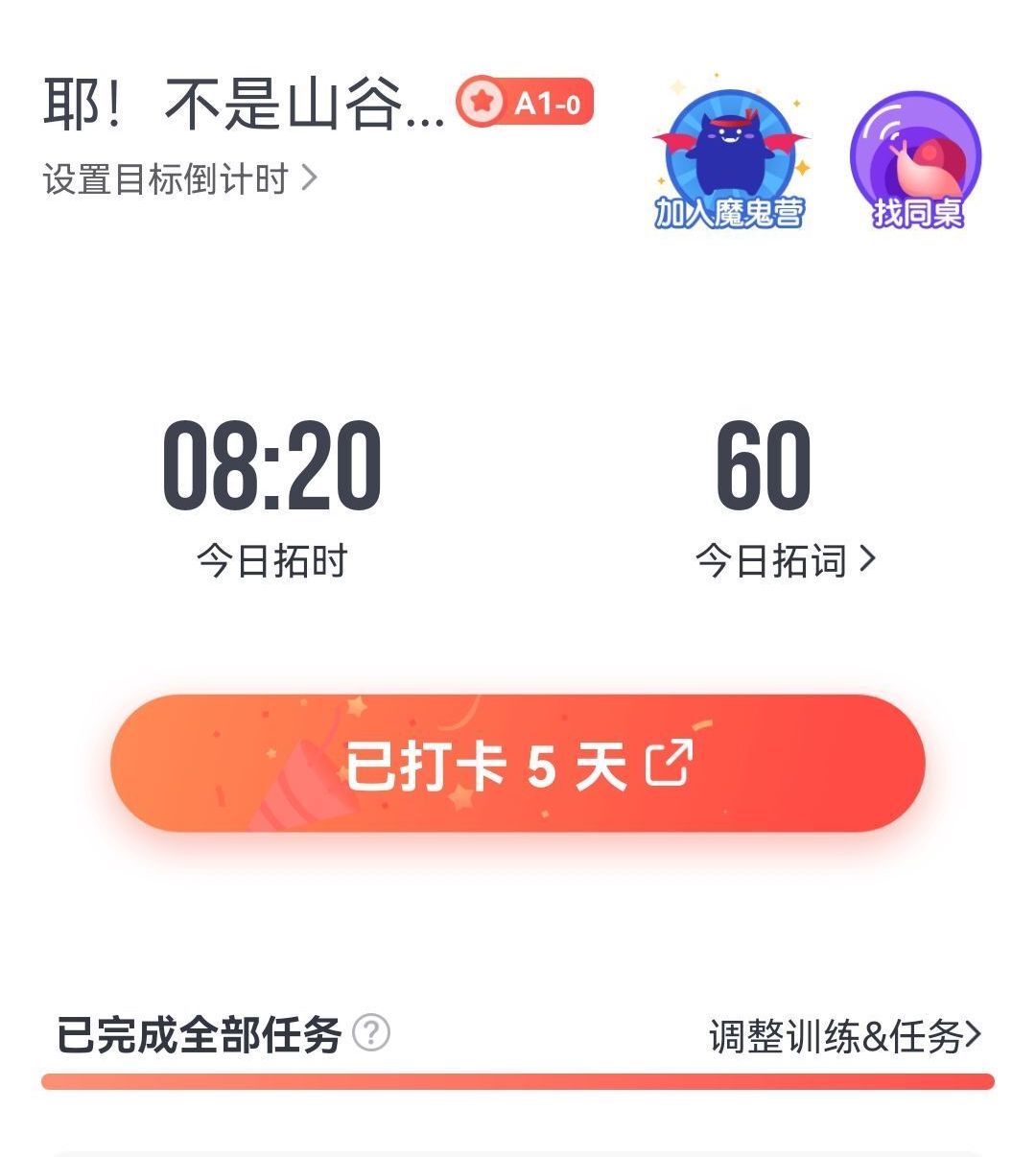Join the 加入魔鬼营 camp
Image resolution: width=1036 pixels, height=1157 pixels.
click(729, 160)
